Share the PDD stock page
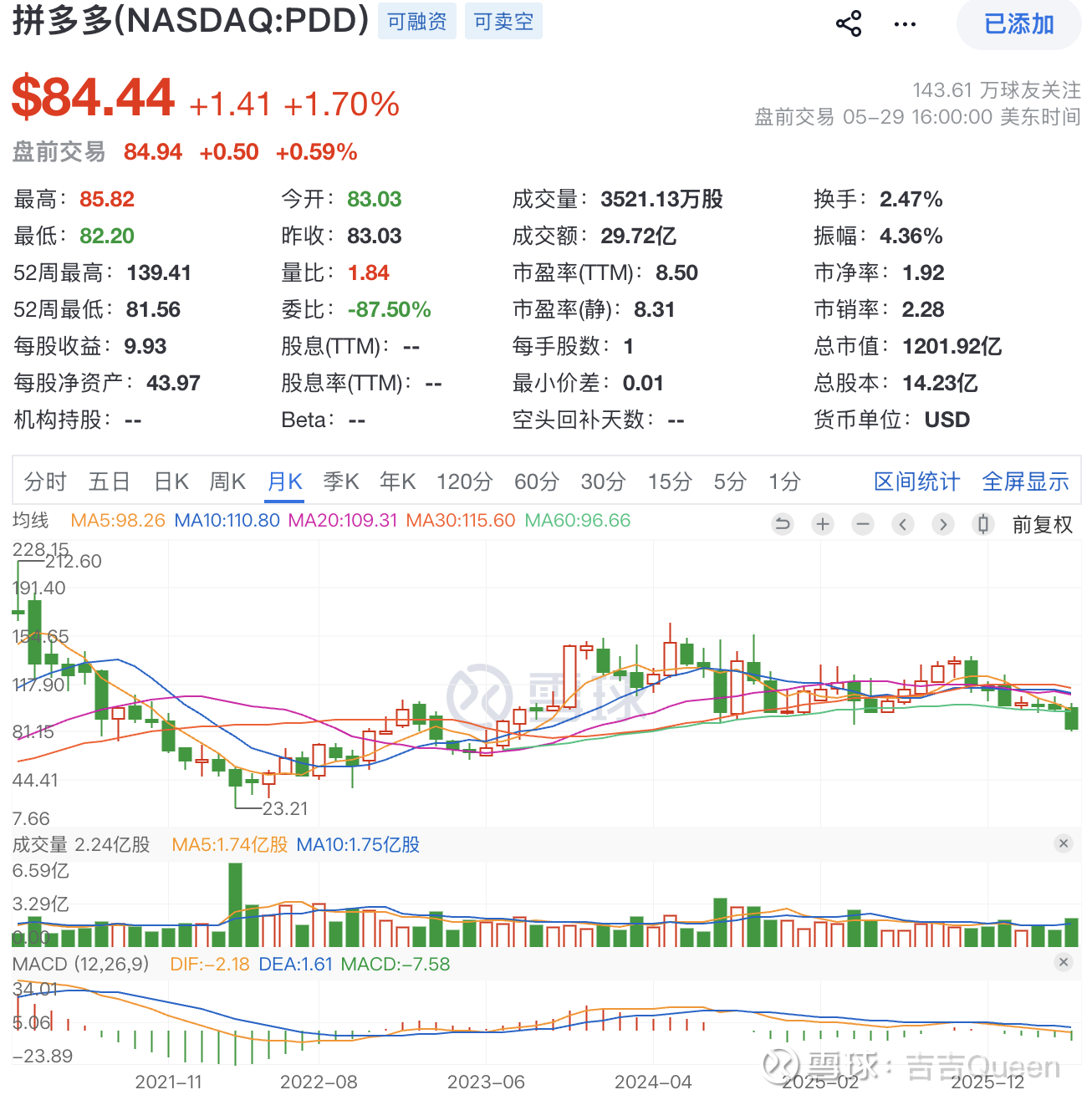Viewport: 1092px width, 1100px height. [849, 23]
